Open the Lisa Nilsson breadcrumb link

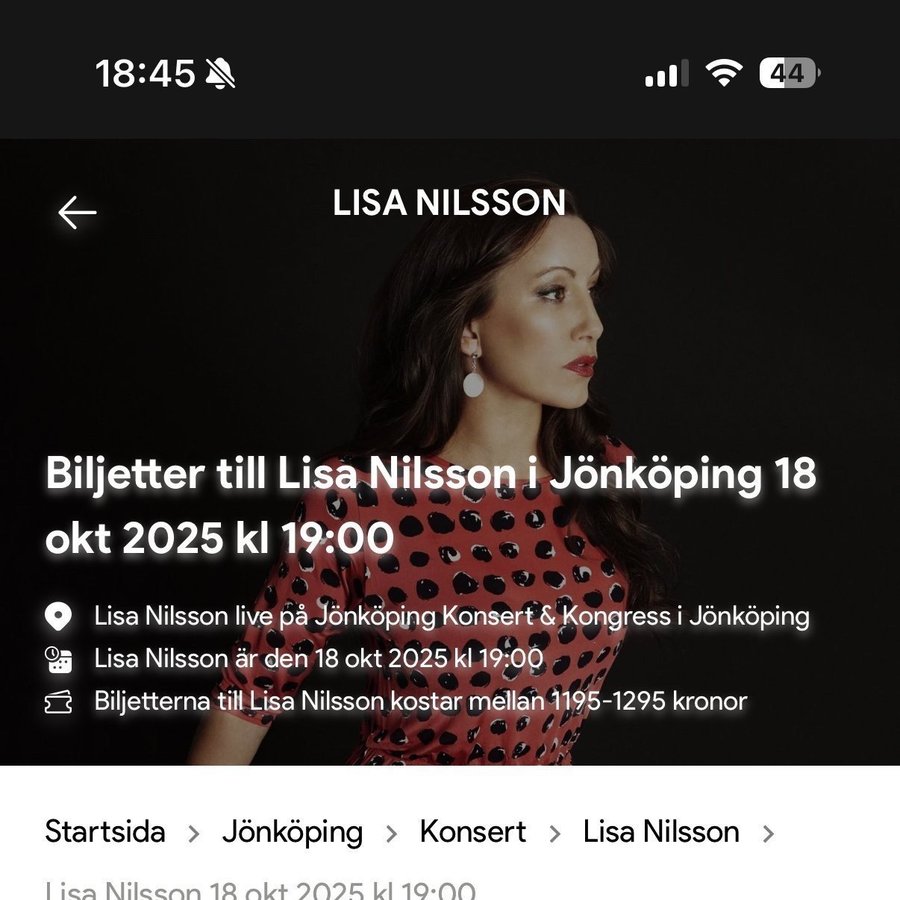click(x=661, y=832)
